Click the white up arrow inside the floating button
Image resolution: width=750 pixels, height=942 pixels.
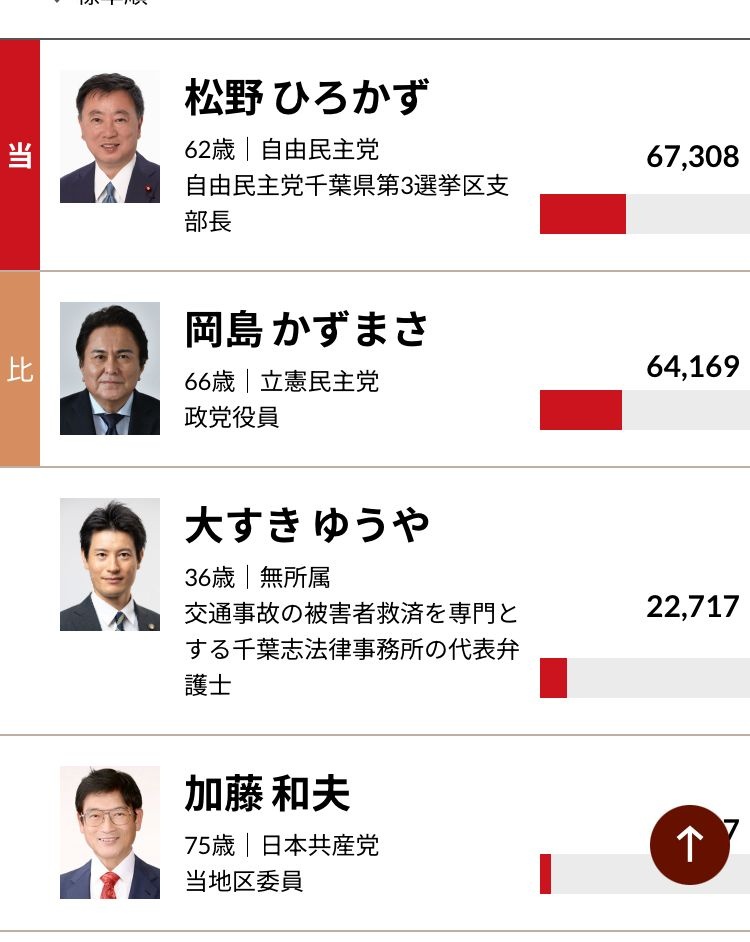click(x=690, y=845)
